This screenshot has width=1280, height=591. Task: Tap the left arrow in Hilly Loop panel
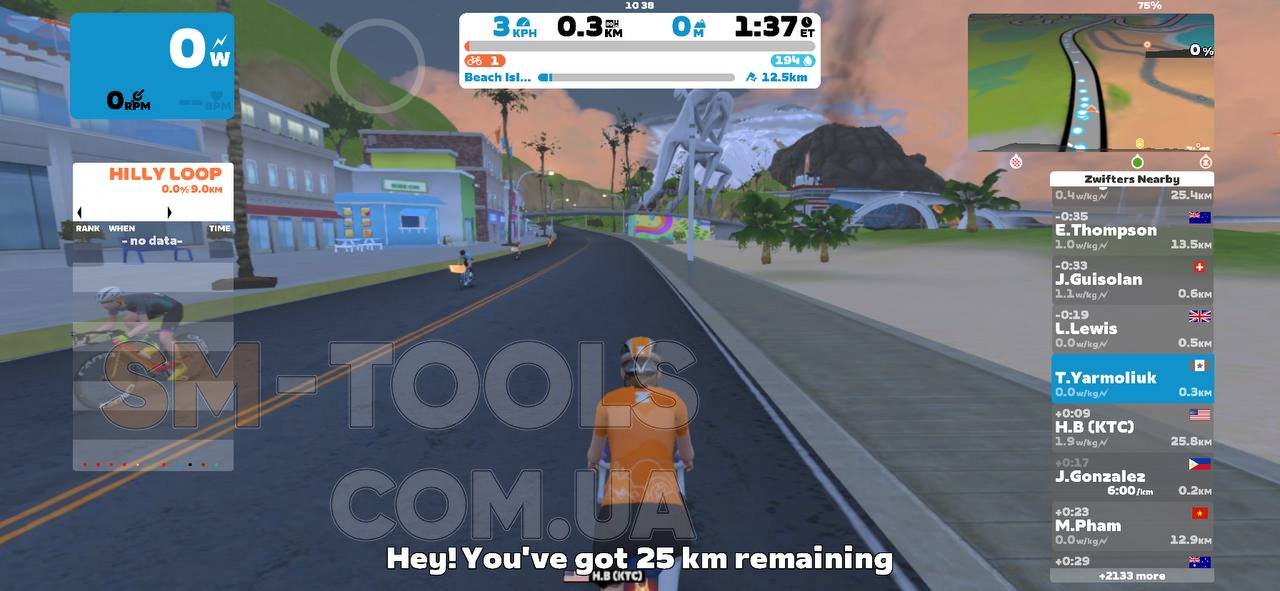click(80, 212)
